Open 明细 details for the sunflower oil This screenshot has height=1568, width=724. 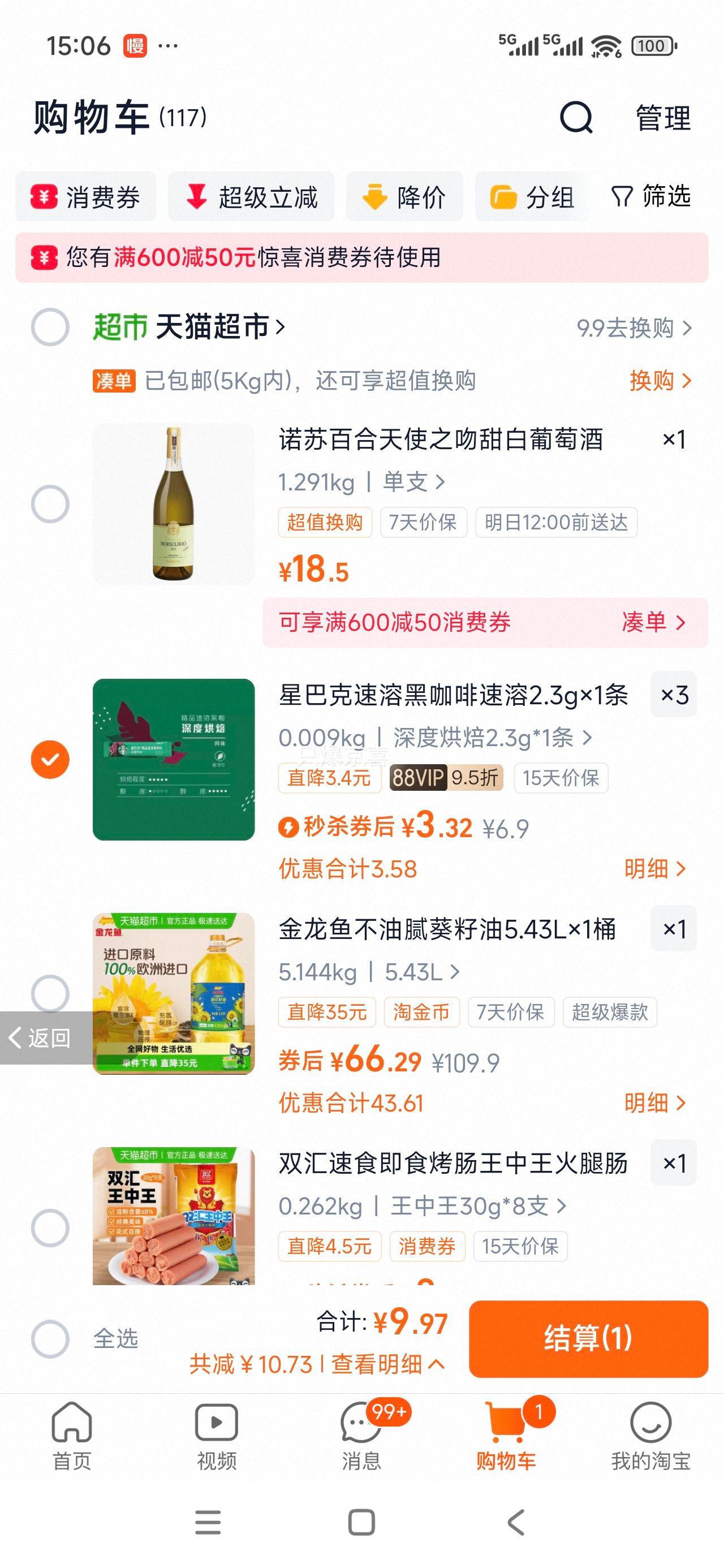pyautogui.click(x=654, y=1102)
